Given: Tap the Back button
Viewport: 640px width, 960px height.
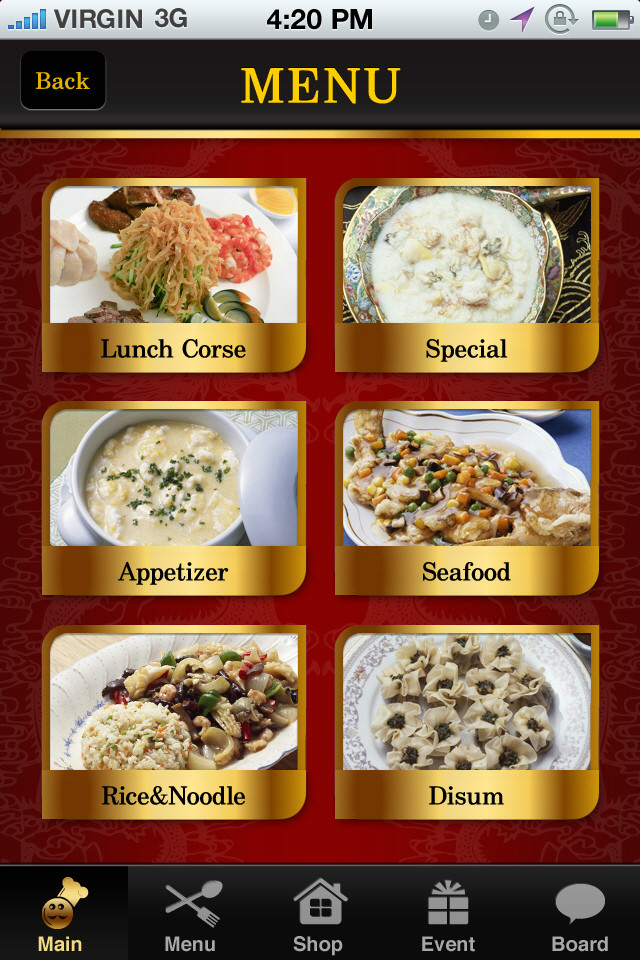Looking at the screenshot, I should pos(62,81).
